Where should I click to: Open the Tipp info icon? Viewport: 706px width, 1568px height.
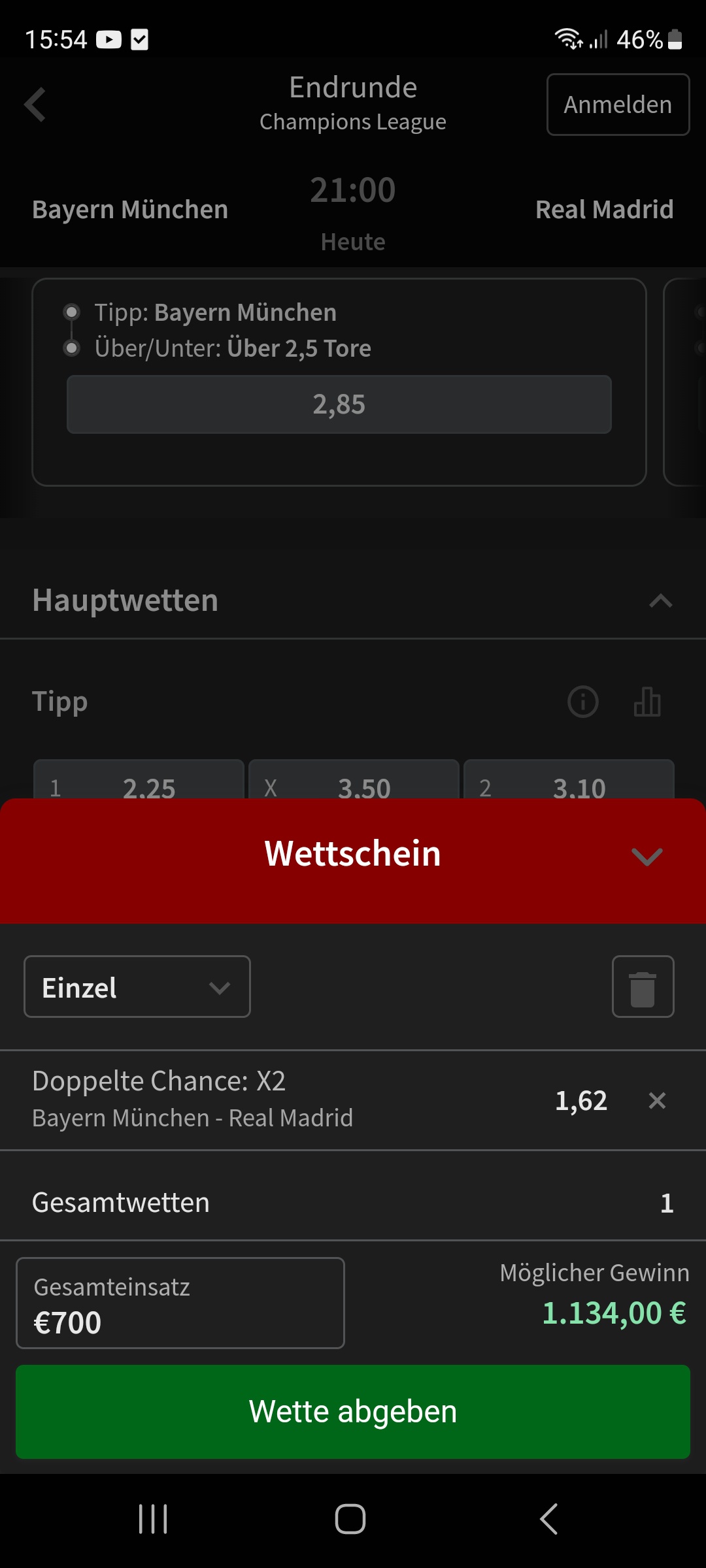click(582, 702)
